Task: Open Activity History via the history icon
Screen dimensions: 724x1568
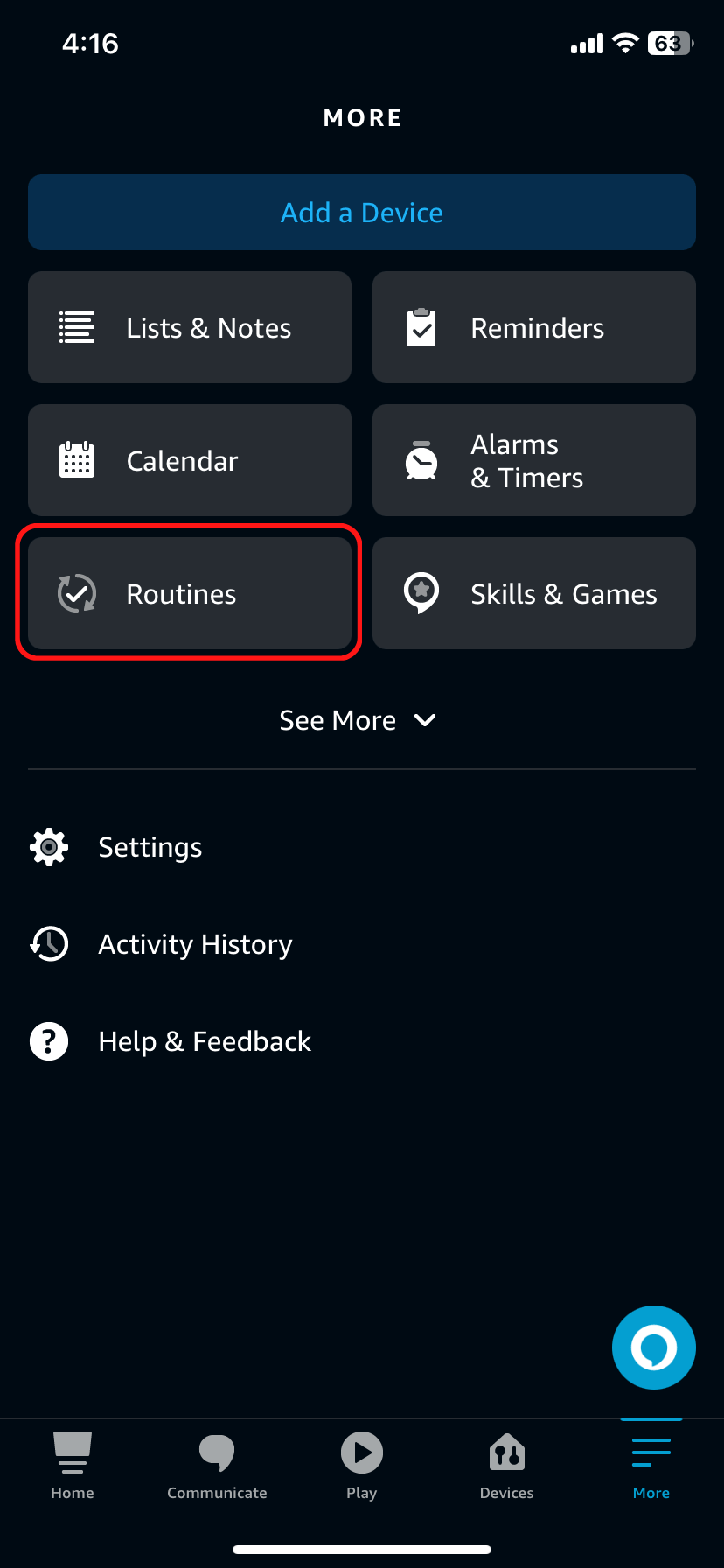Action: tap(48, 943)
